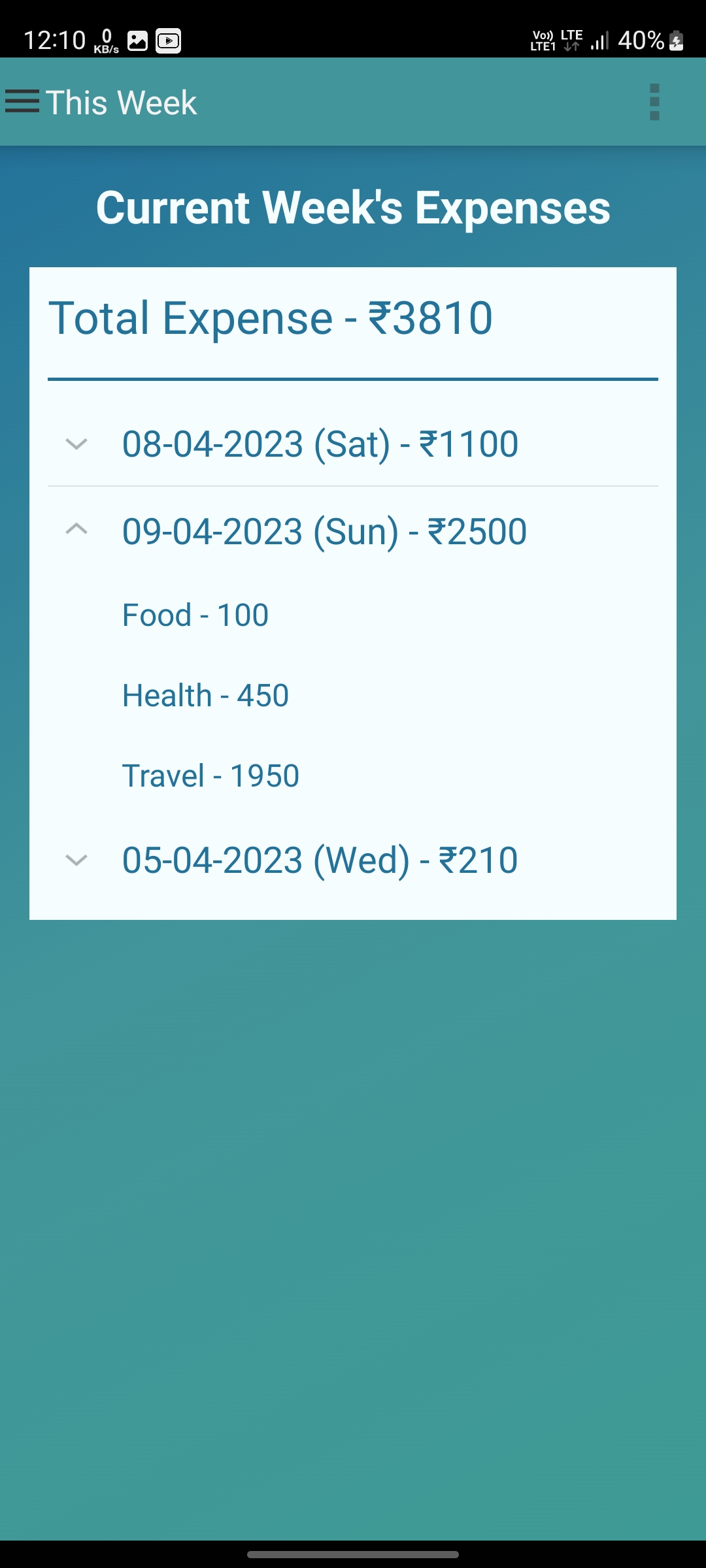Tap the video player notification icon
The height and width of the screenshot is (1568, 706).
pyautogui.click(x=169, y=41)
